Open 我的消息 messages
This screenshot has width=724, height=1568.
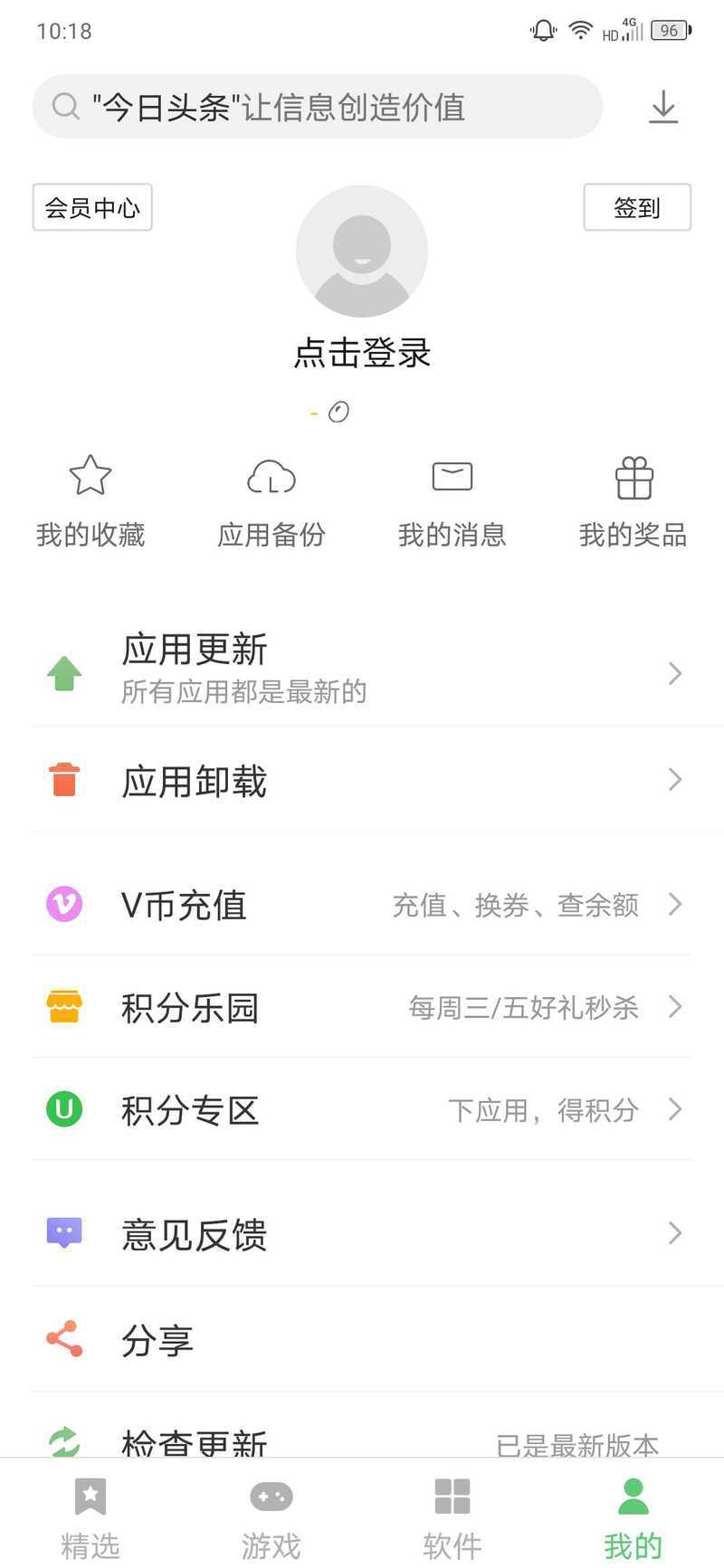pyautogui.click(x=452, y=502)
